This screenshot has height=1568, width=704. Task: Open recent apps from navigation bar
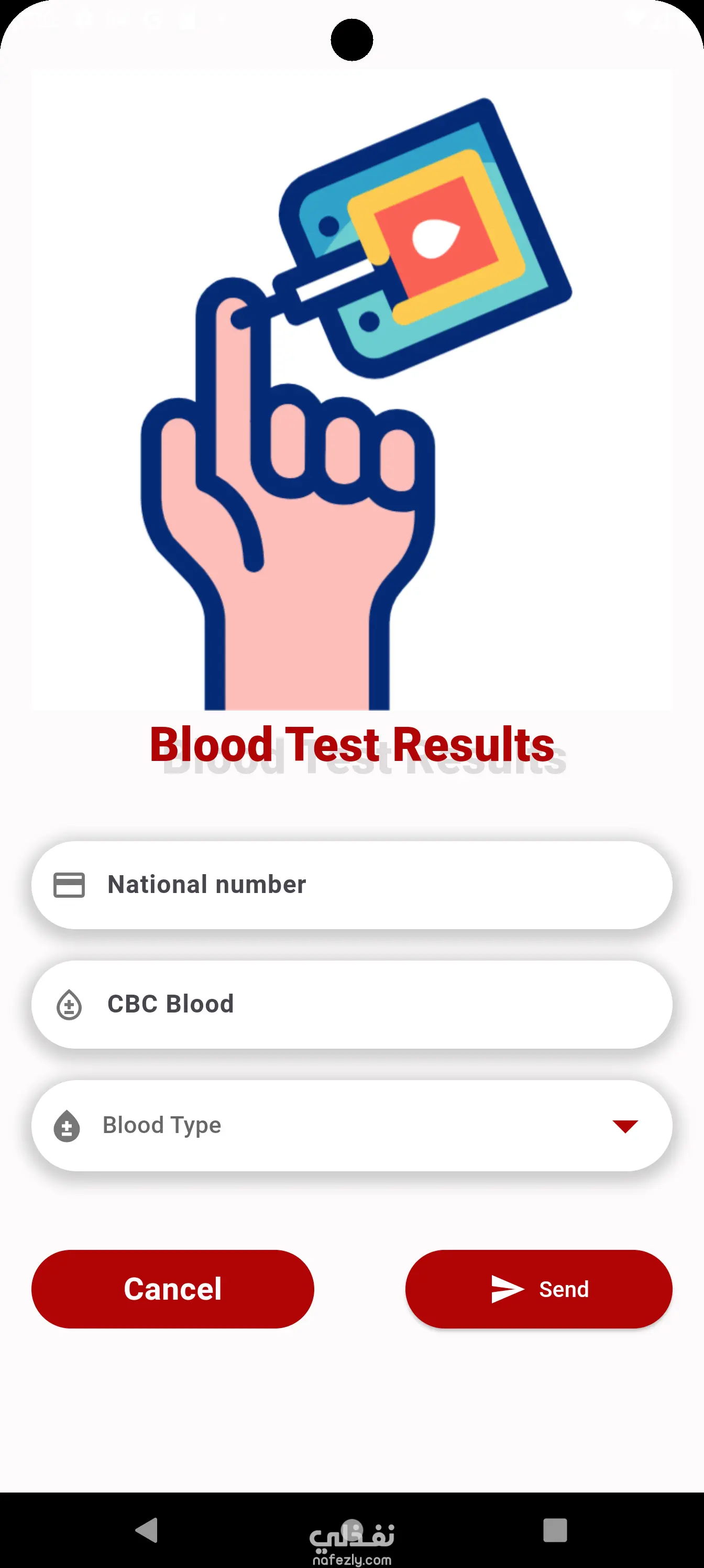tap(554, 1530)
